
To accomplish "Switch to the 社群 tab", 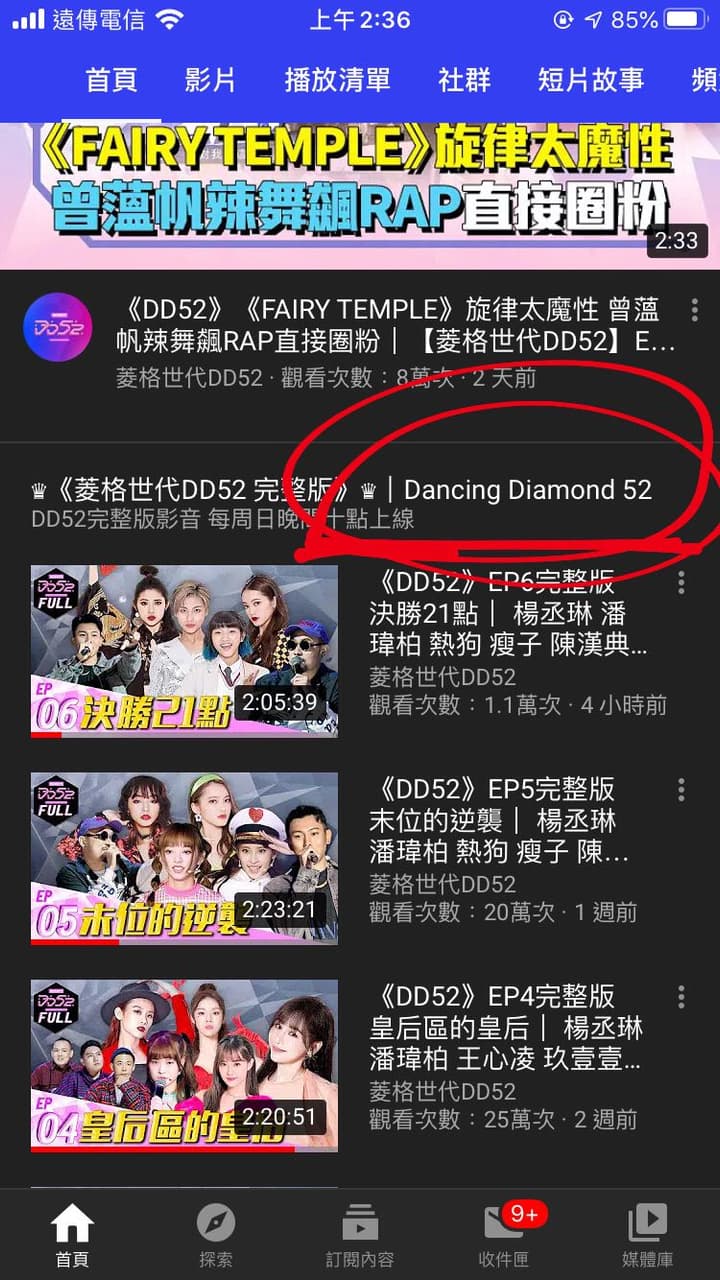I will 464,80.
